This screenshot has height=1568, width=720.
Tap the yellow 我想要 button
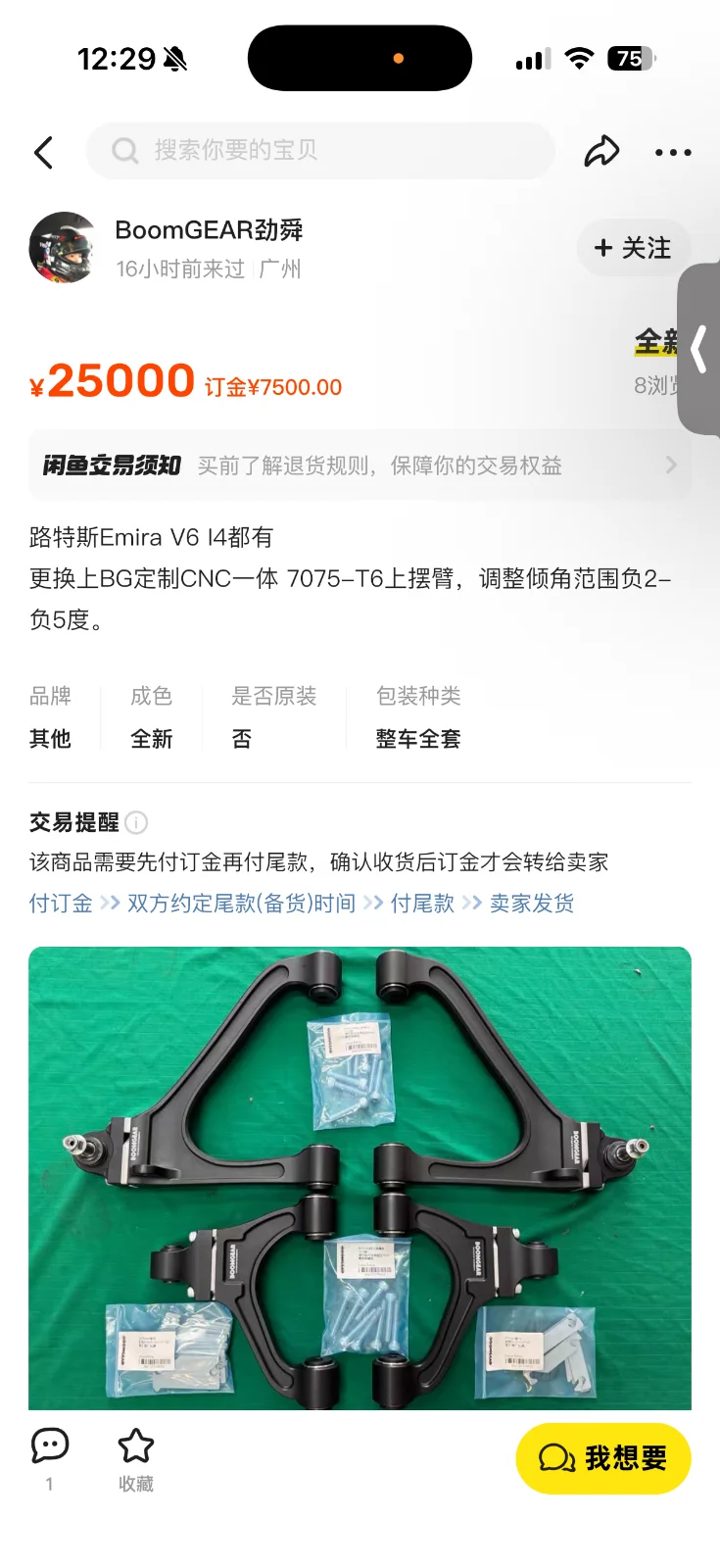tap(603, 1458)
